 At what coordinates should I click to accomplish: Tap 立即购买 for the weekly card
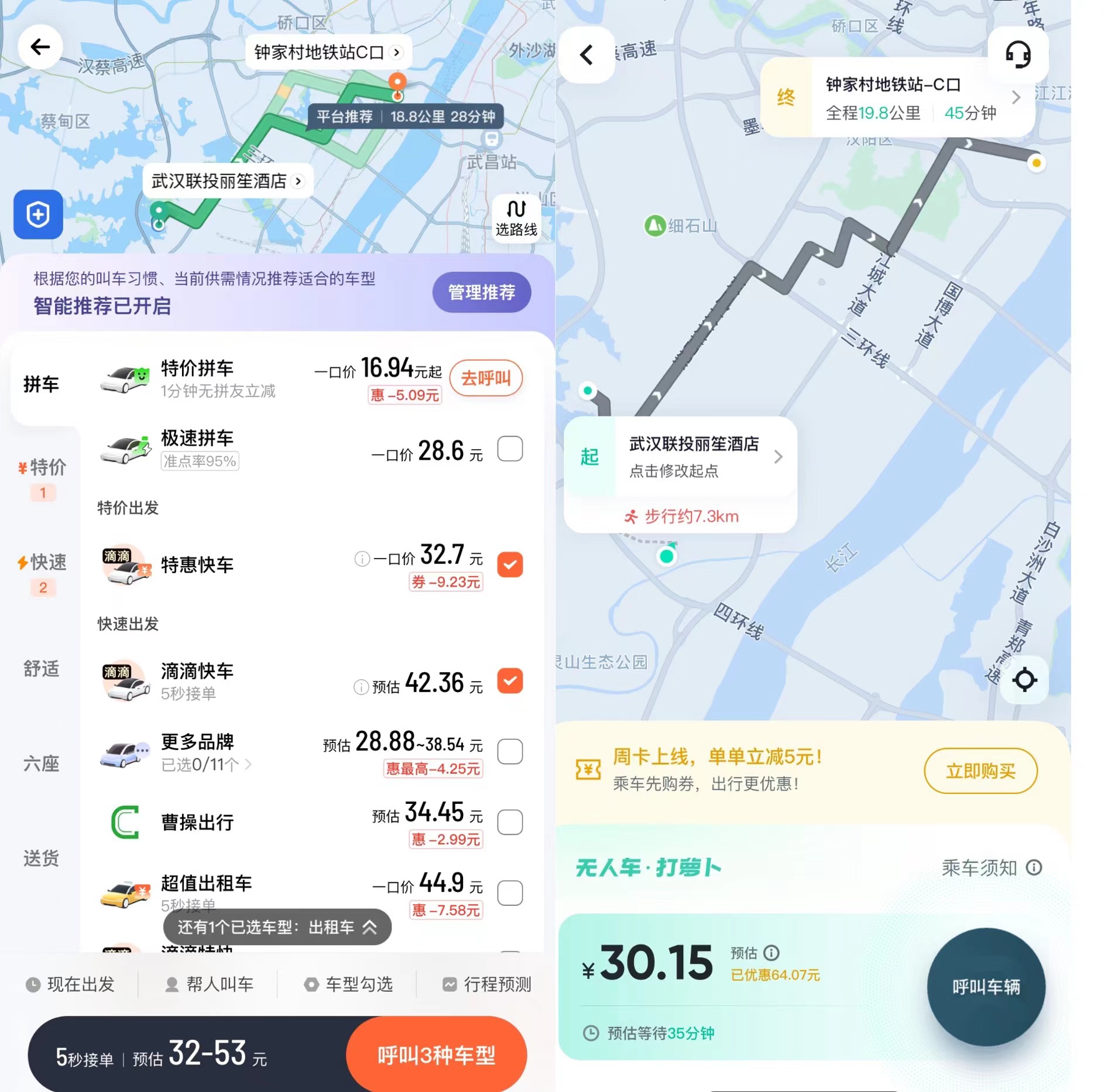pos(980,771)
